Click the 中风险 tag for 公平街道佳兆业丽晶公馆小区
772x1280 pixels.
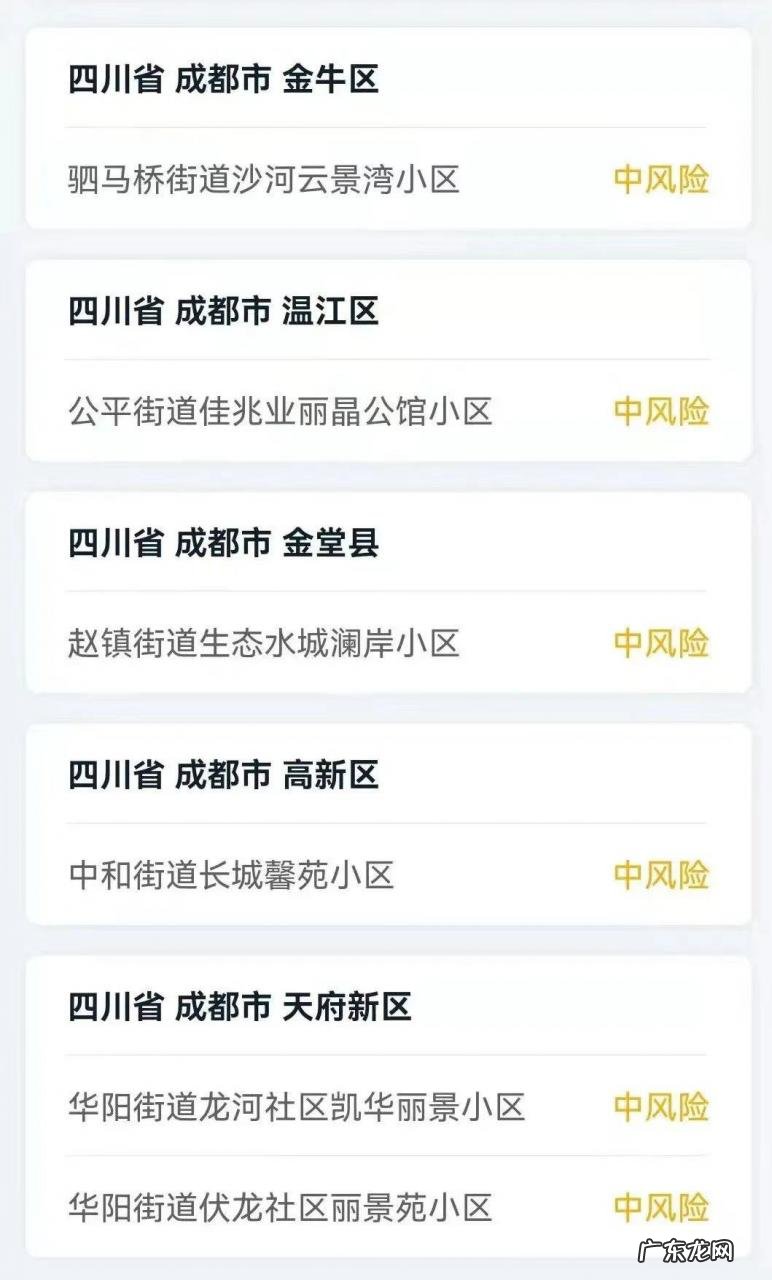click(661, 410)
